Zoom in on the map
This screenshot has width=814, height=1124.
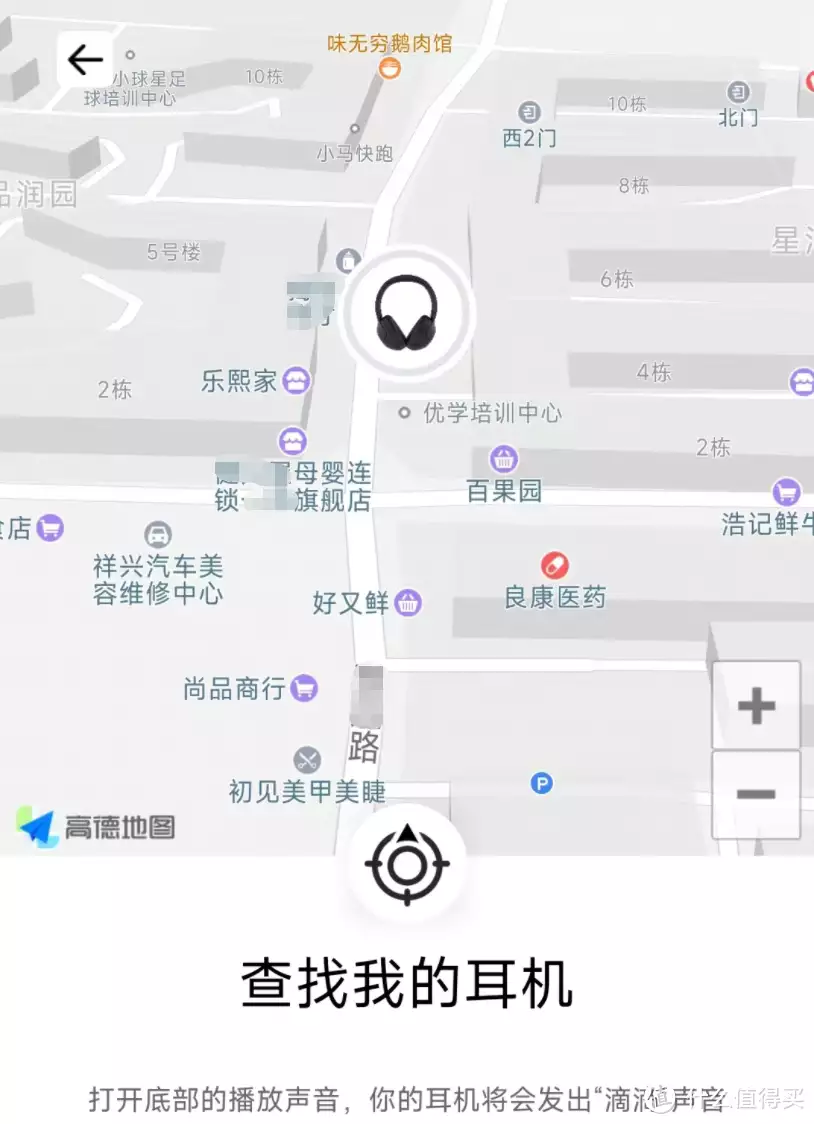pos(756,706)
